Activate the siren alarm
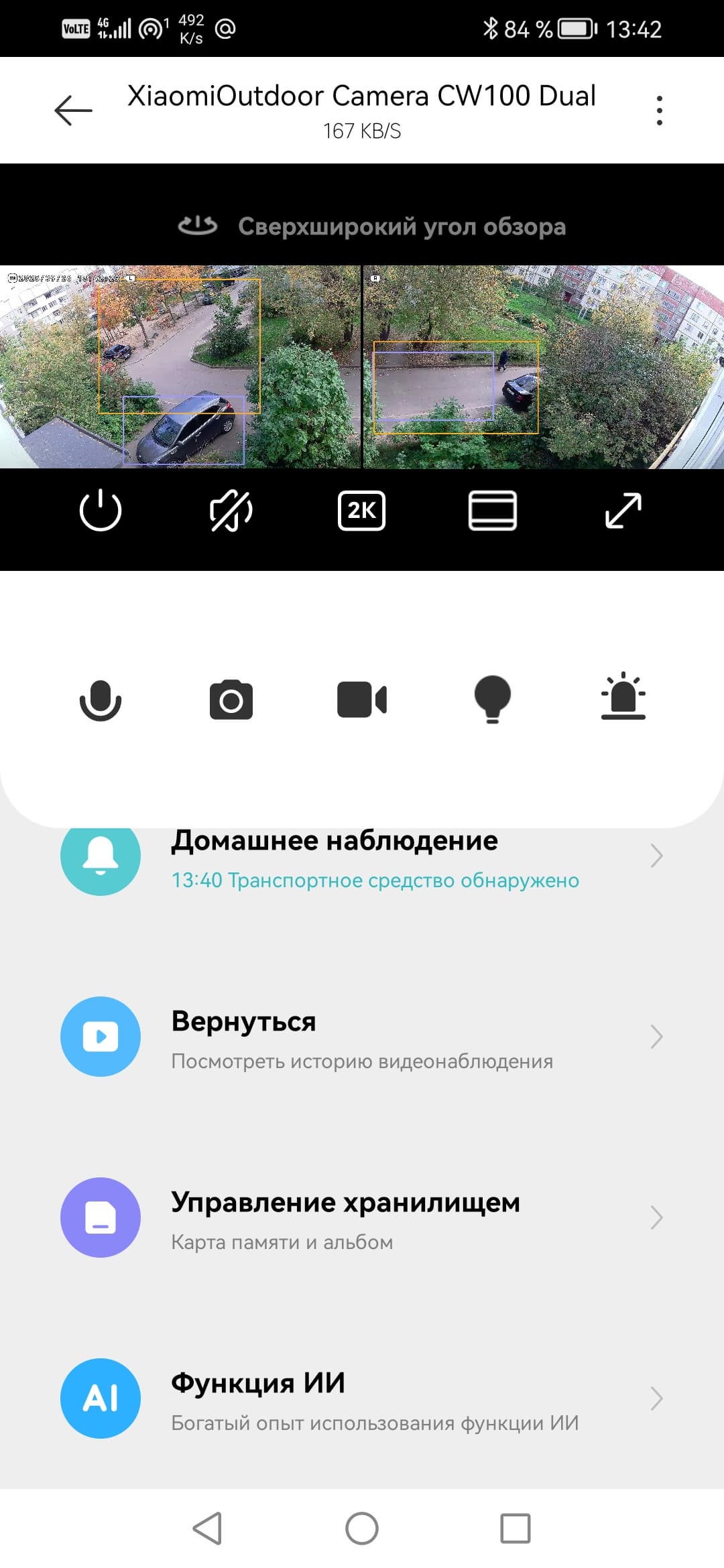 623,697
